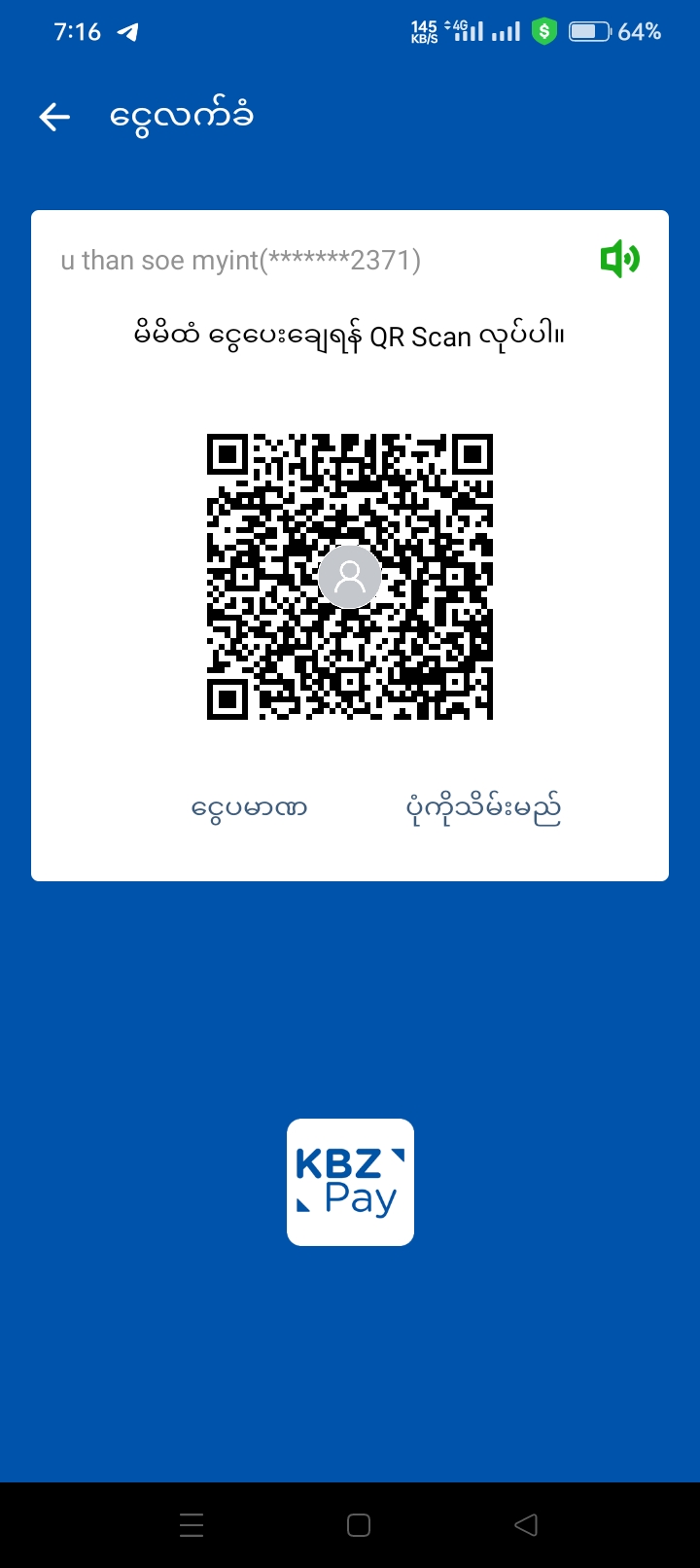Viewport: 700px width, 1568px height.
Task: Open recent apps from the navigation bar
Action: 192,1525
